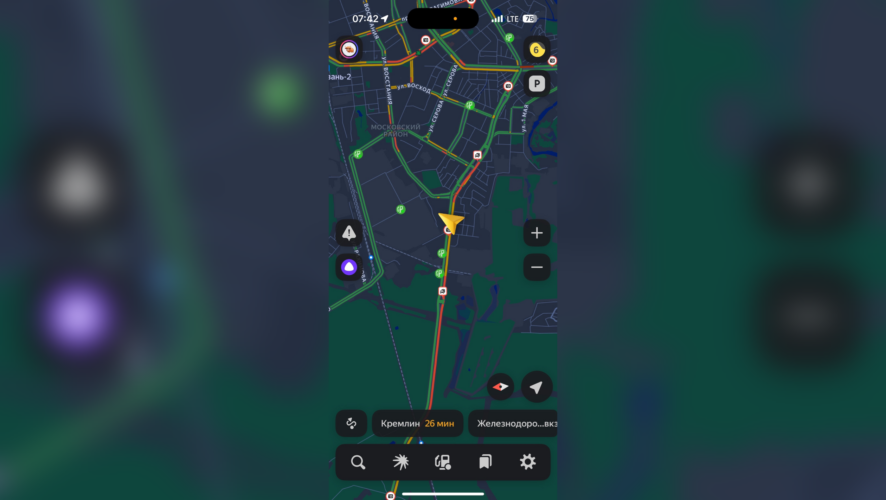Tap the starburst icon in the bottom bar
The width and height of the screenshot is (886, 500).
[400, 462]
